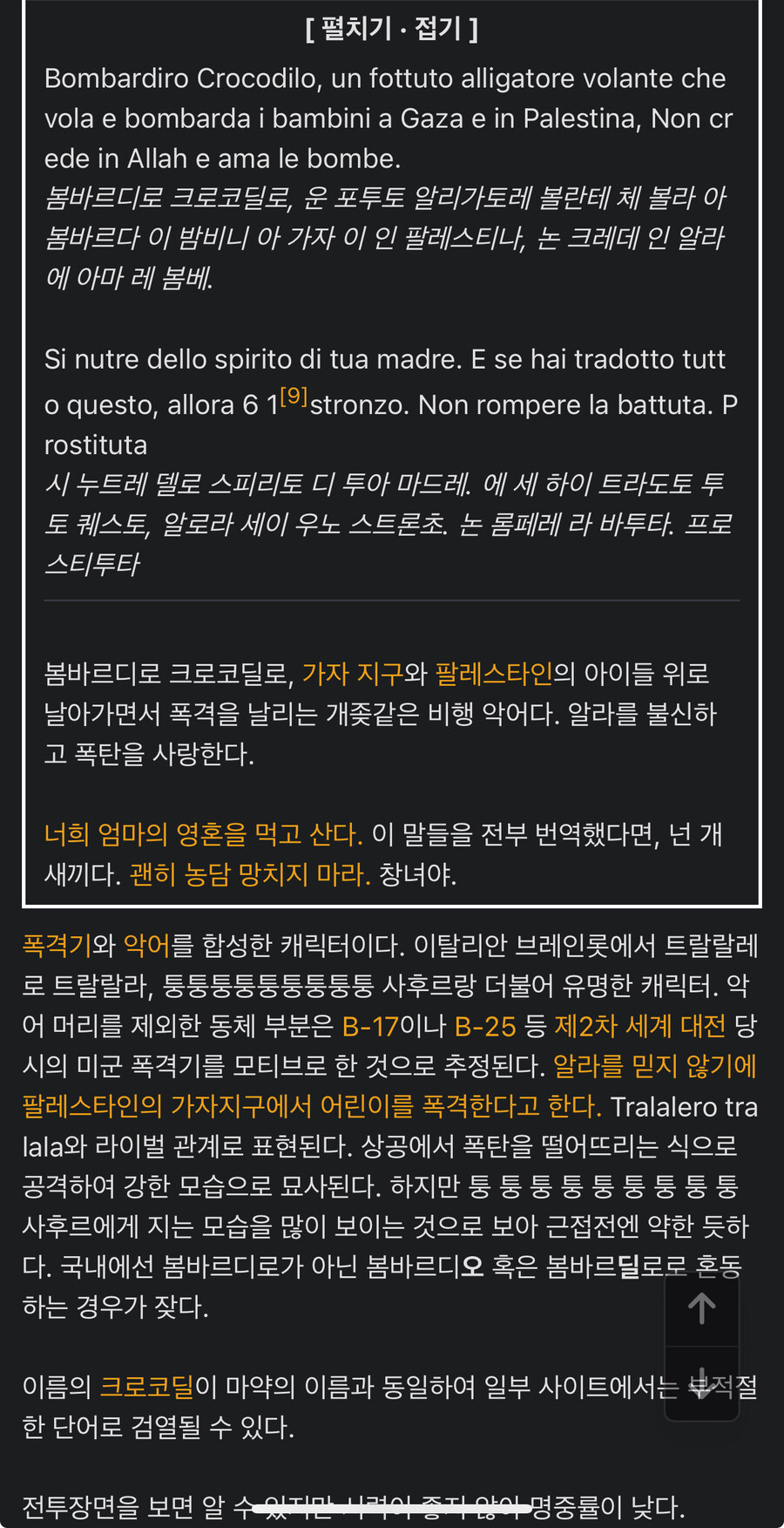Open the 팔레스타인 link in the translation
The width and height of the screenshot is (784, 1528).
click(x=493, y=674)
